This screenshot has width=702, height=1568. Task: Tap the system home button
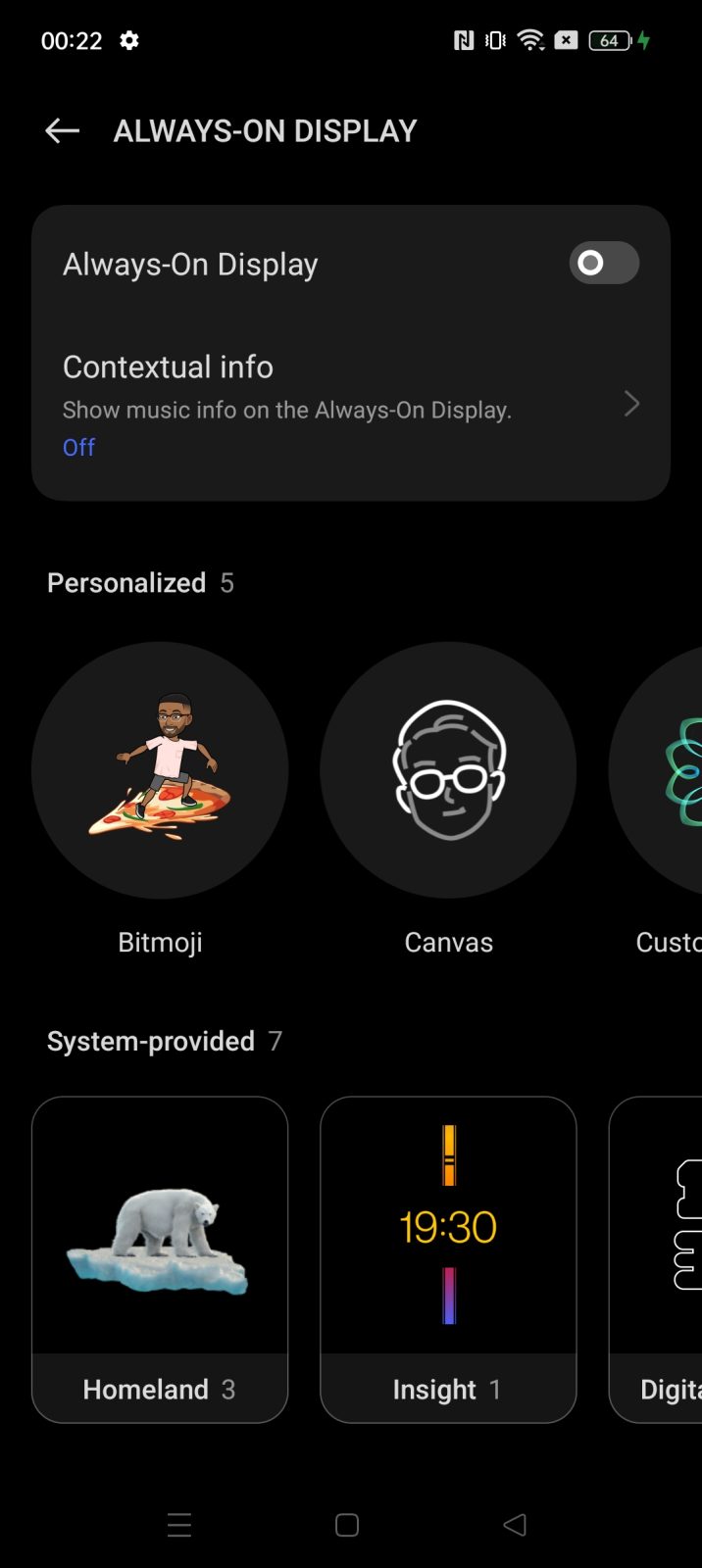point(347,1525)
